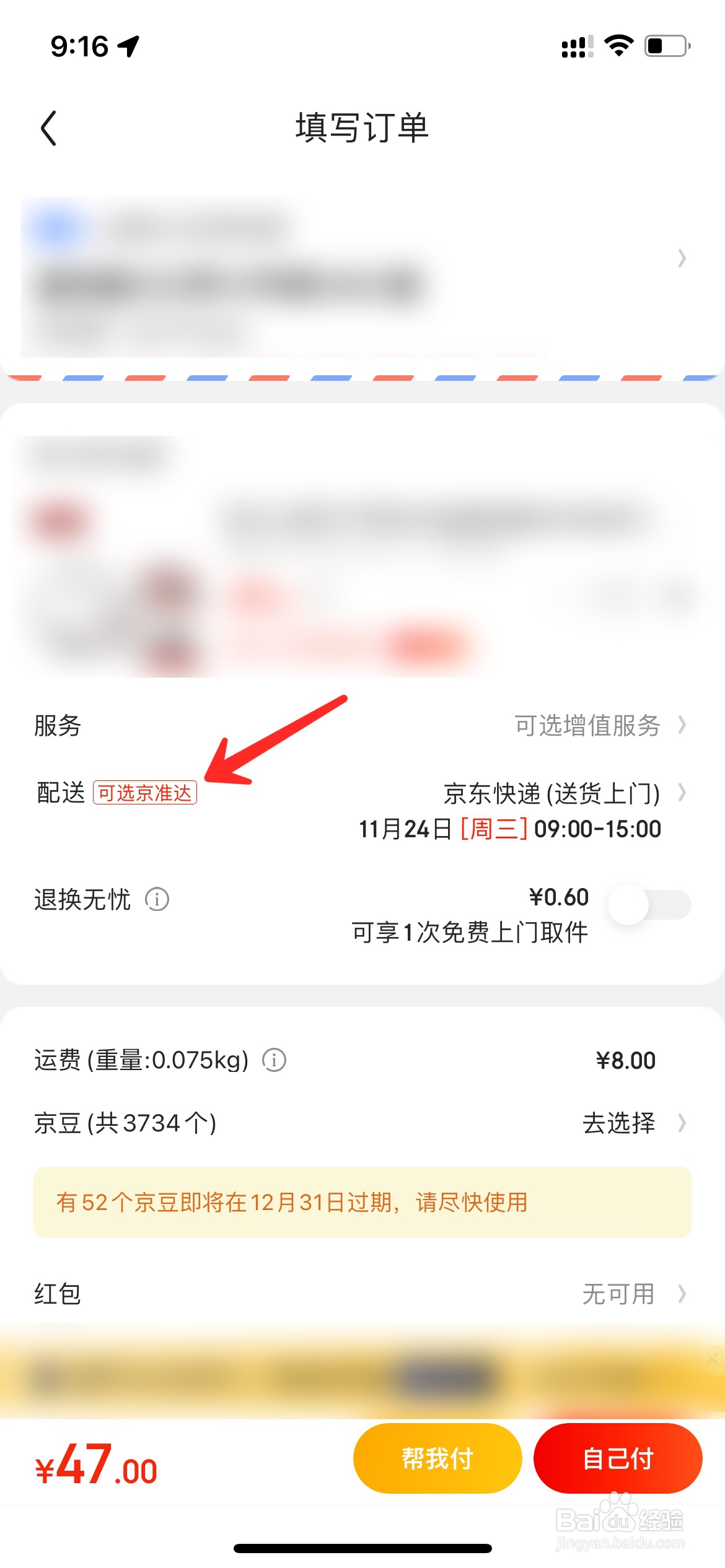Tap the 自己付 payment button
725x1568 pixels.
point(617,1458)
